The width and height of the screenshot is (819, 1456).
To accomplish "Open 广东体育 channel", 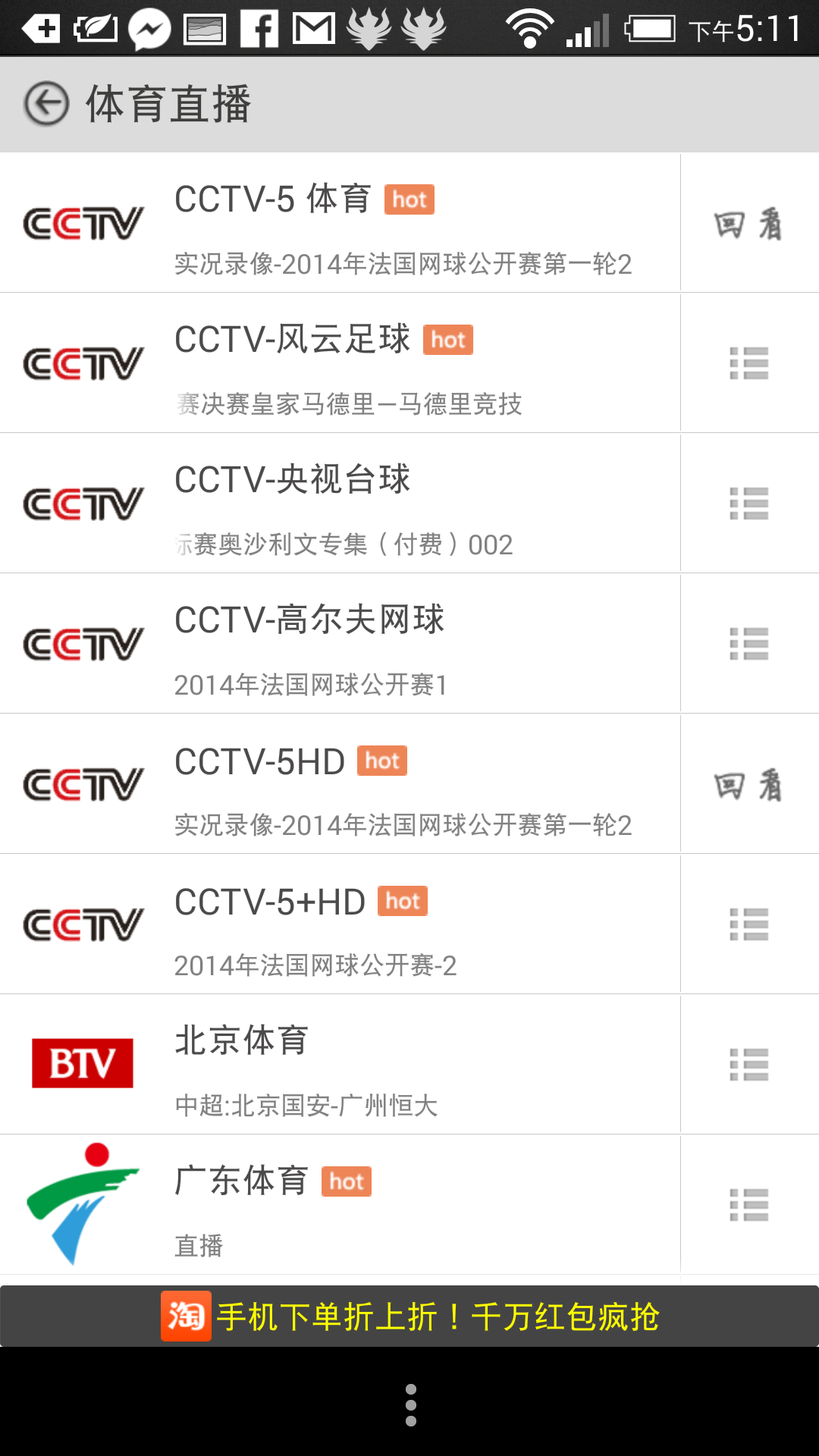I will [341, 1205].
